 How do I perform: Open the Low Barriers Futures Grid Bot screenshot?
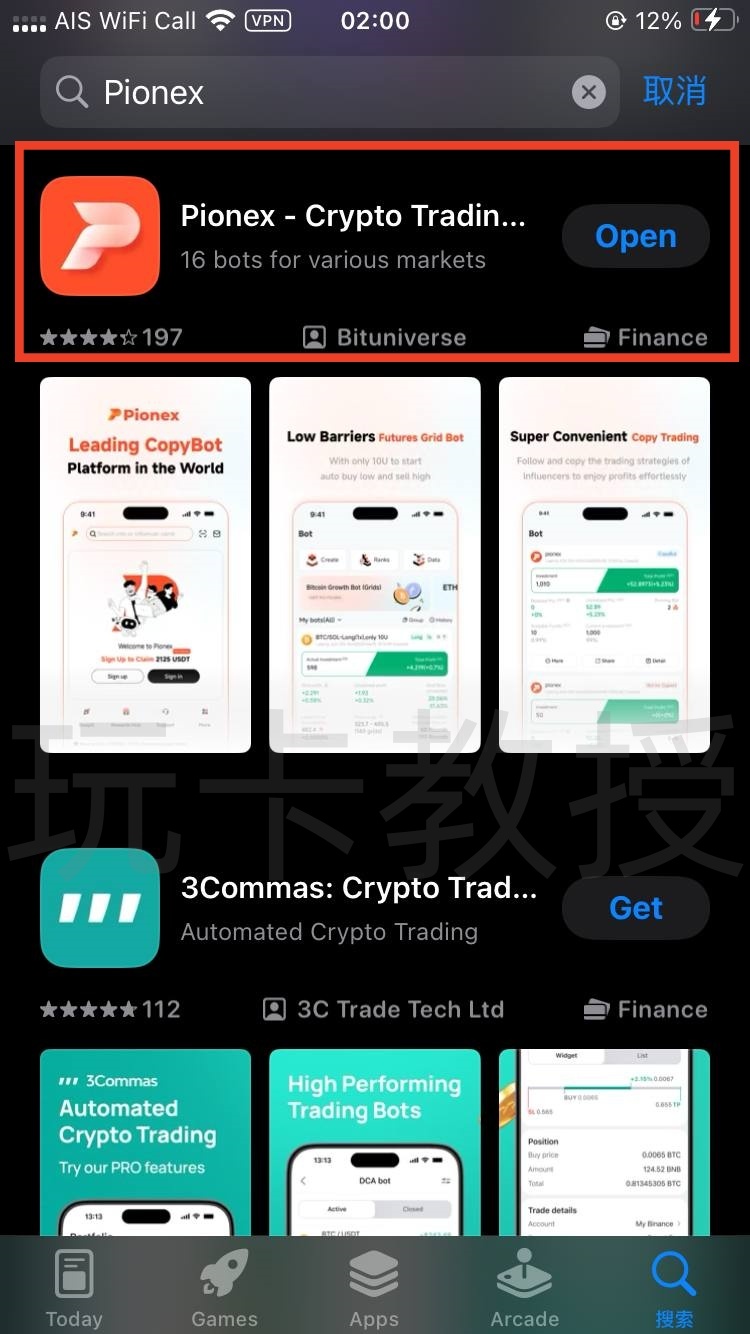pyautogui.click(x=375, y=565)
